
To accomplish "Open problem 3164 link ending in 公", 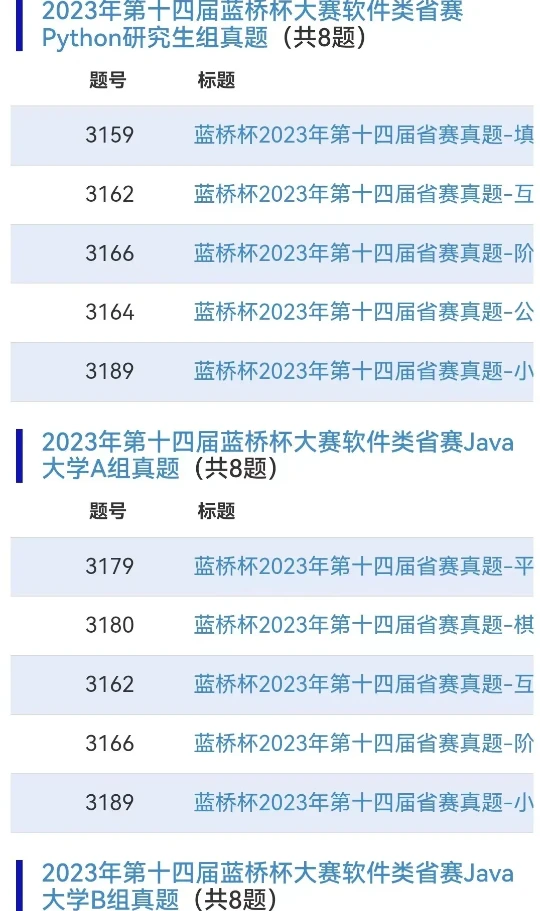I will click(363, 312).
